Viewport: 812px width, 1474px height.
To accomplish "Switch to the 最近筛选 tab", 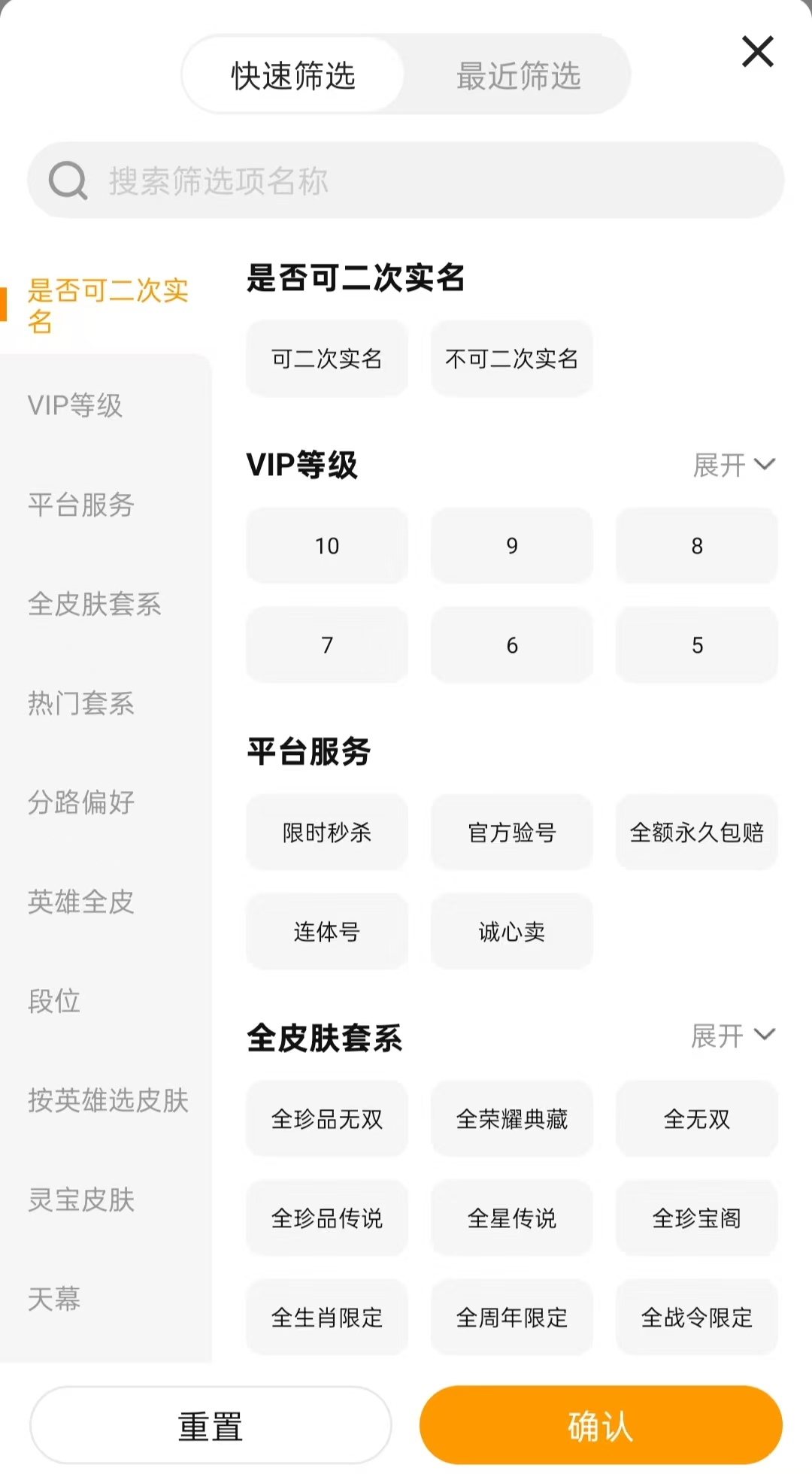I will tap(518, 76).
